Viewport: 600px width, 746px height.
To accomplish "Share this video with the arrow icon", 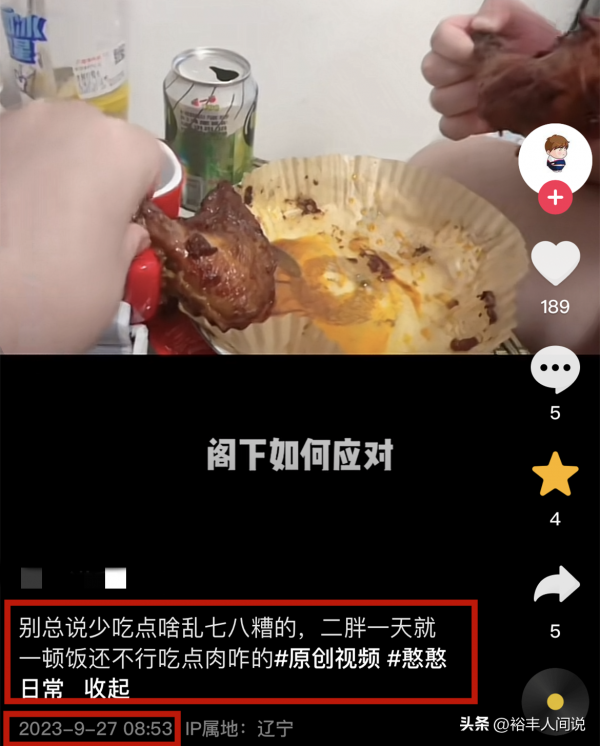I will (x=556, y=585).
